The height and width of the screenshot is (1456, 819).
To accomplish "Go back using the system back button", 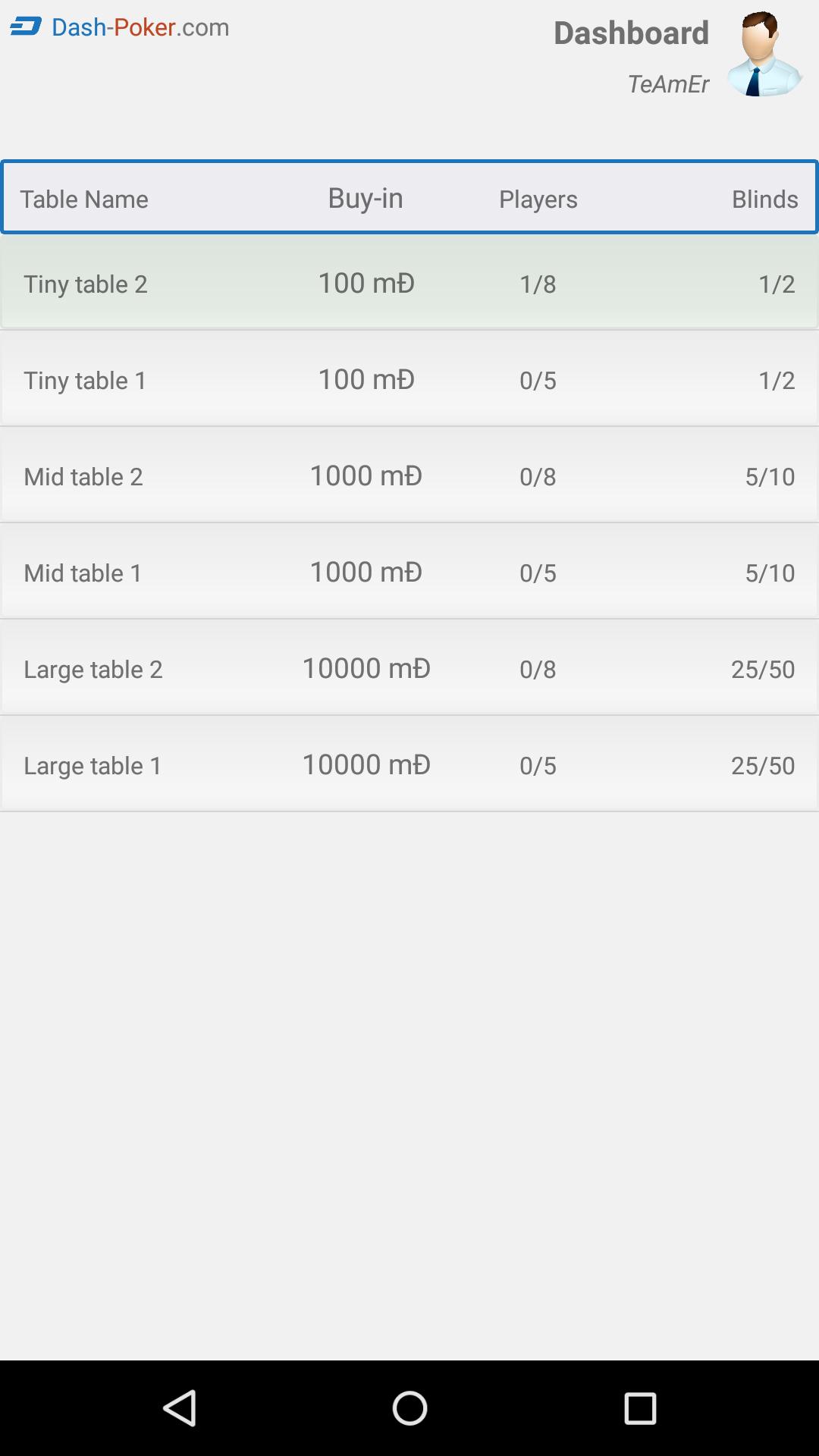I will click(x=180, y=1408).
